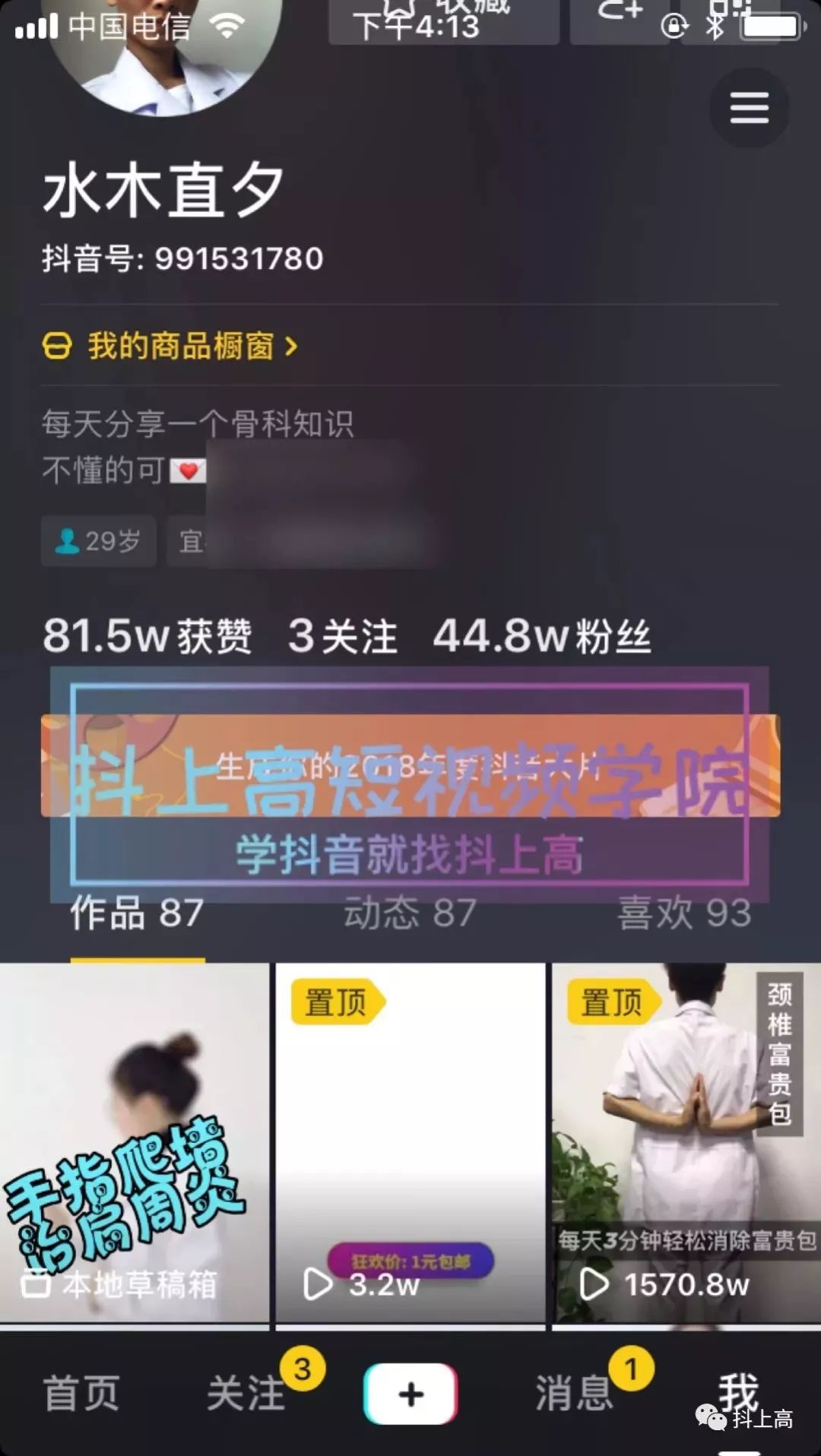Open the 关注 following tab

pos(246,1394)
